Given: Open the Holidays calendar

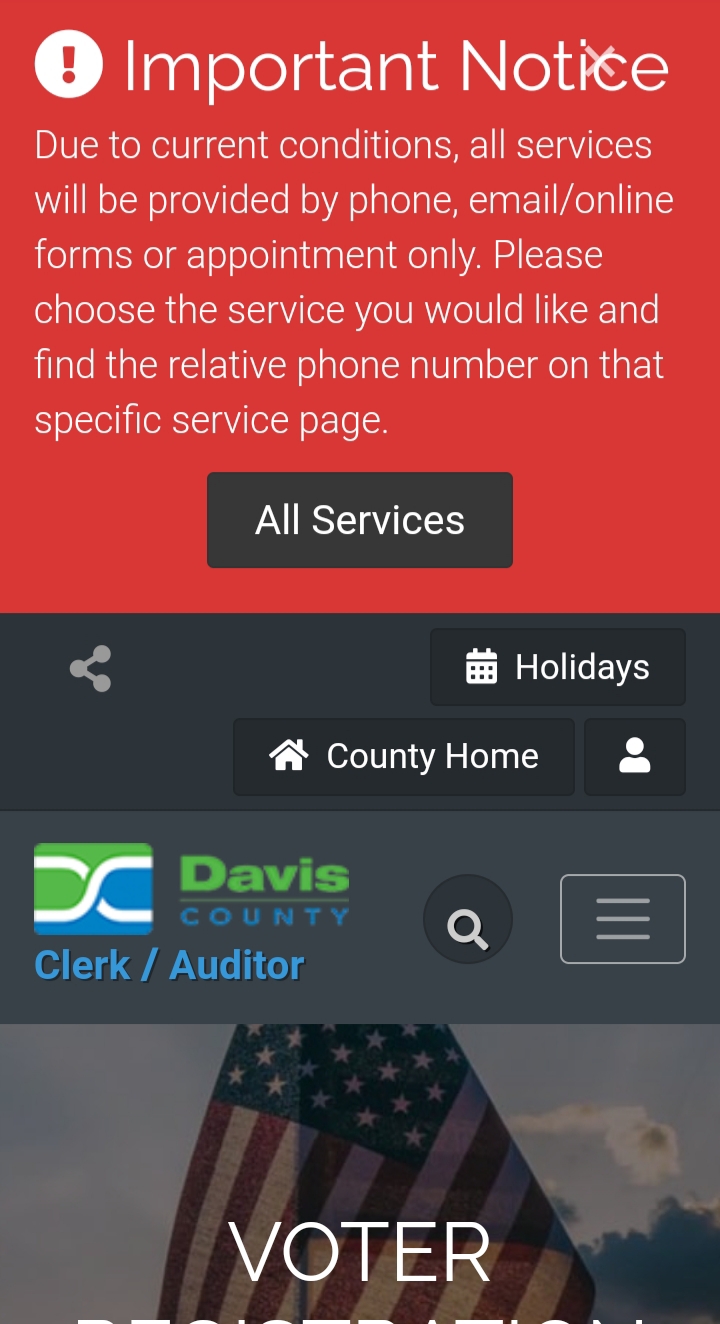Looking at the screenshot, I should coord(558,667).
